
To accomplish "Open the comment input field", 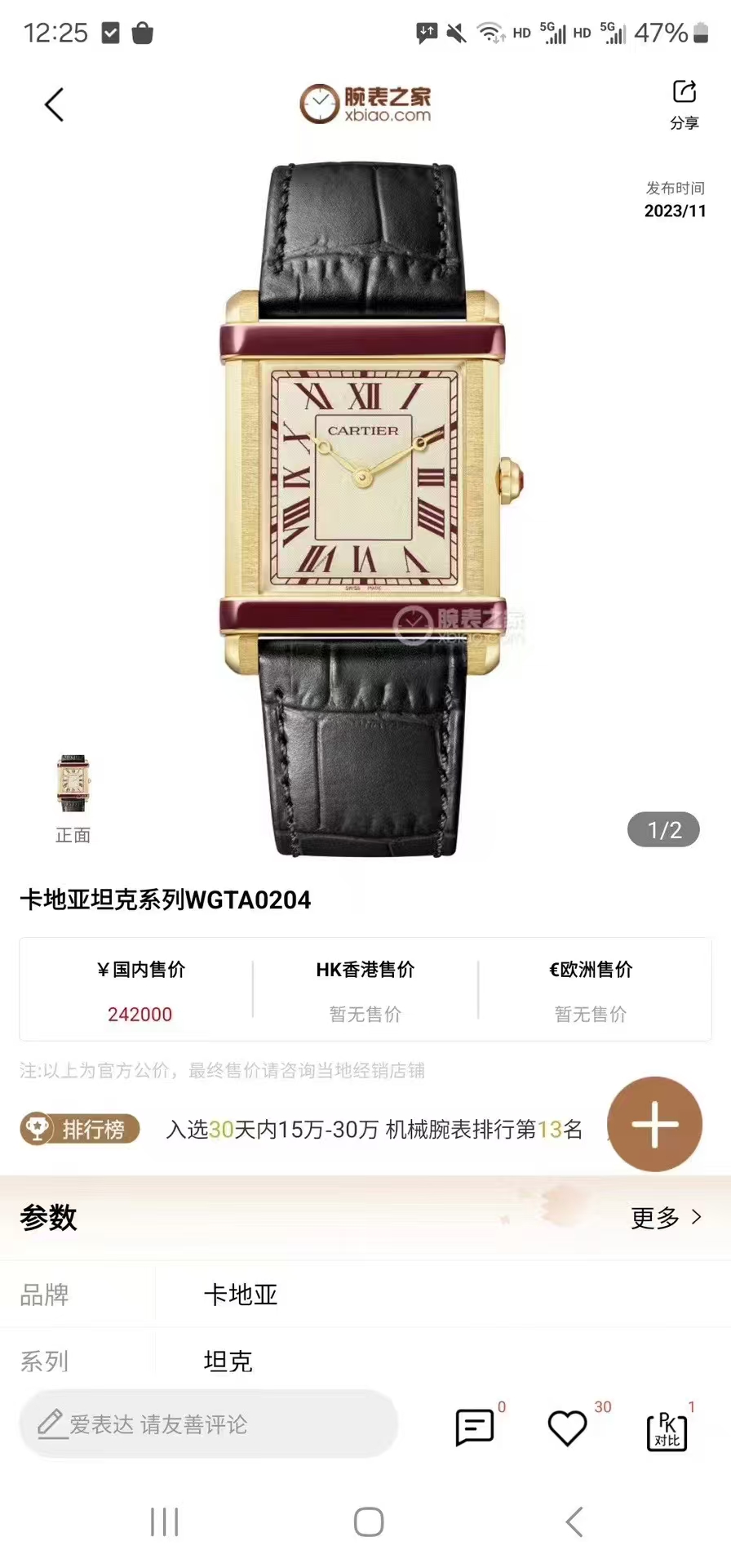I will [208, 1424].
